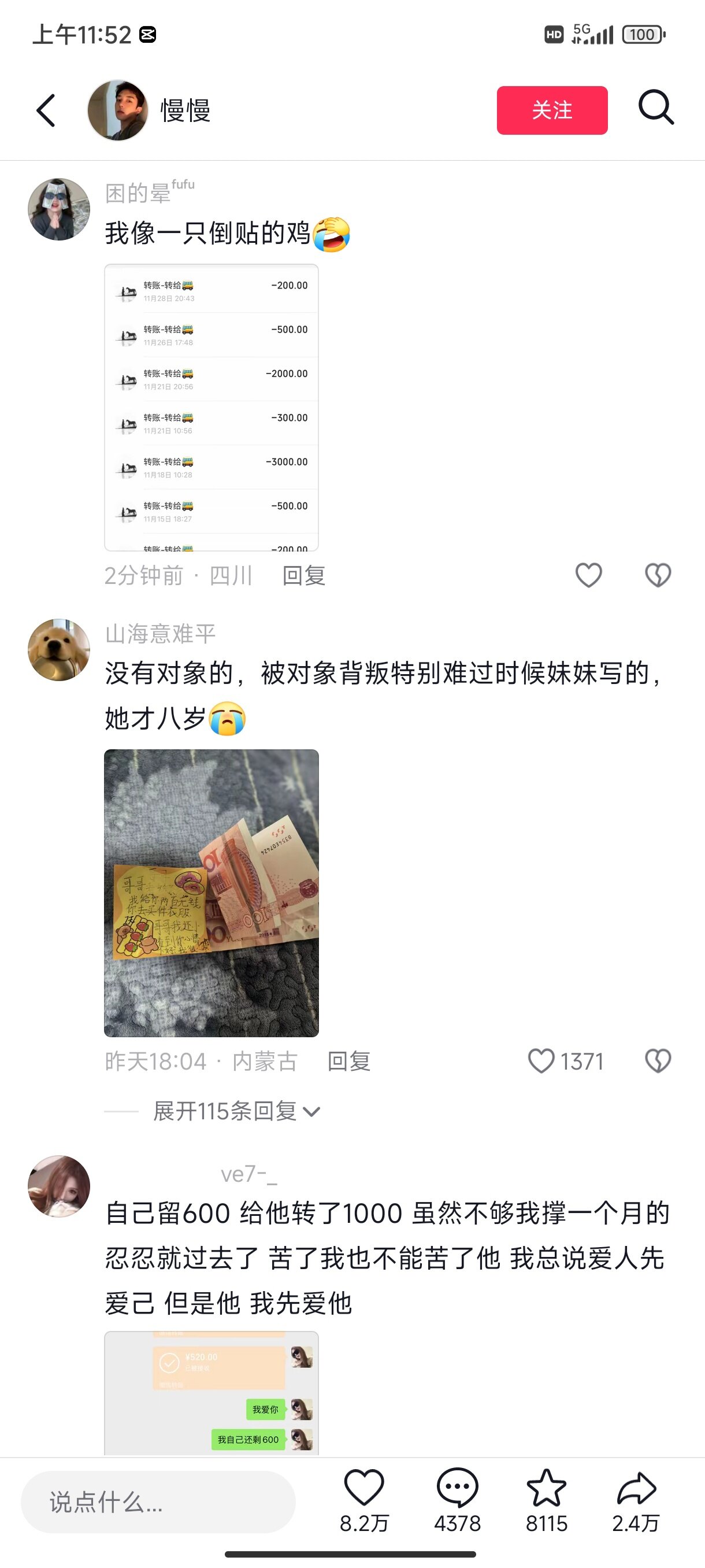Go back using the arrow icon
705x1568 pixels.
coord(46,110)
